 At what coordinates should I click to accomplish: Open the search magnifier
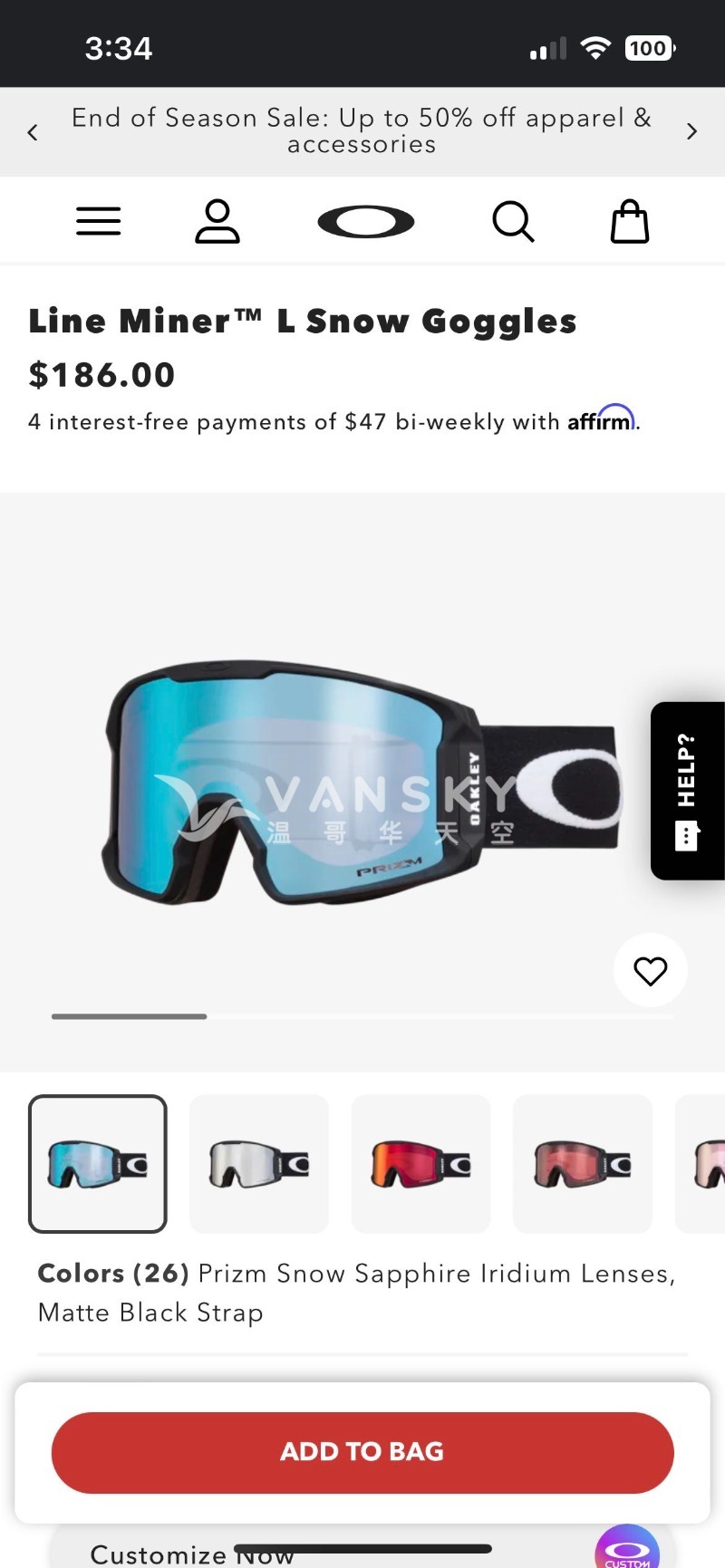point(513,222)
